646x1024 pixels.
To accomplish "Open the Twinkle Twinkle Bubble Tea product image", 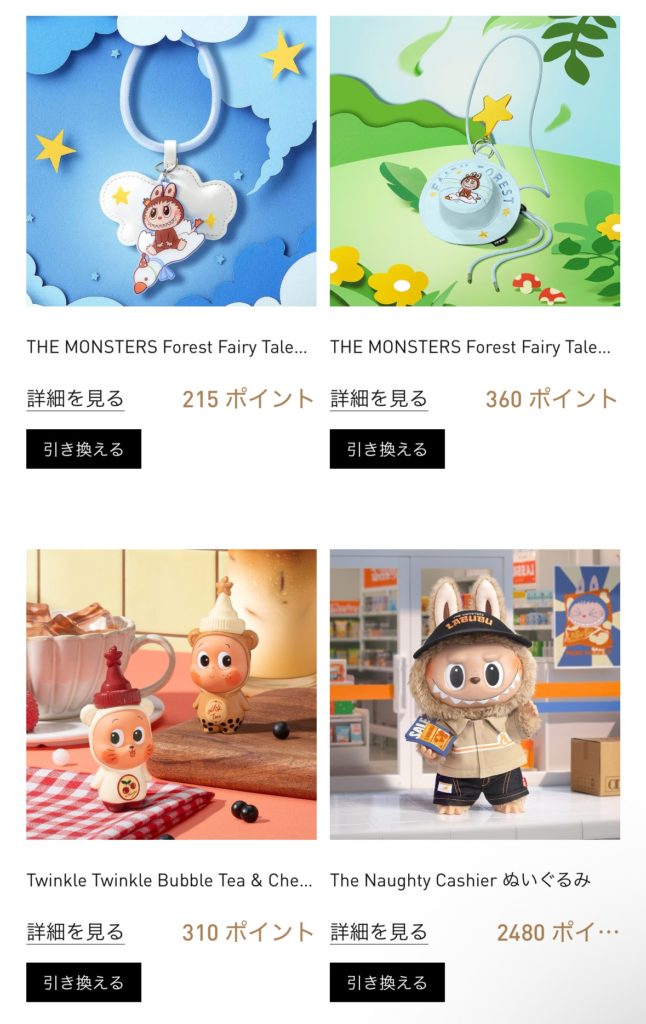I will 171,694.
